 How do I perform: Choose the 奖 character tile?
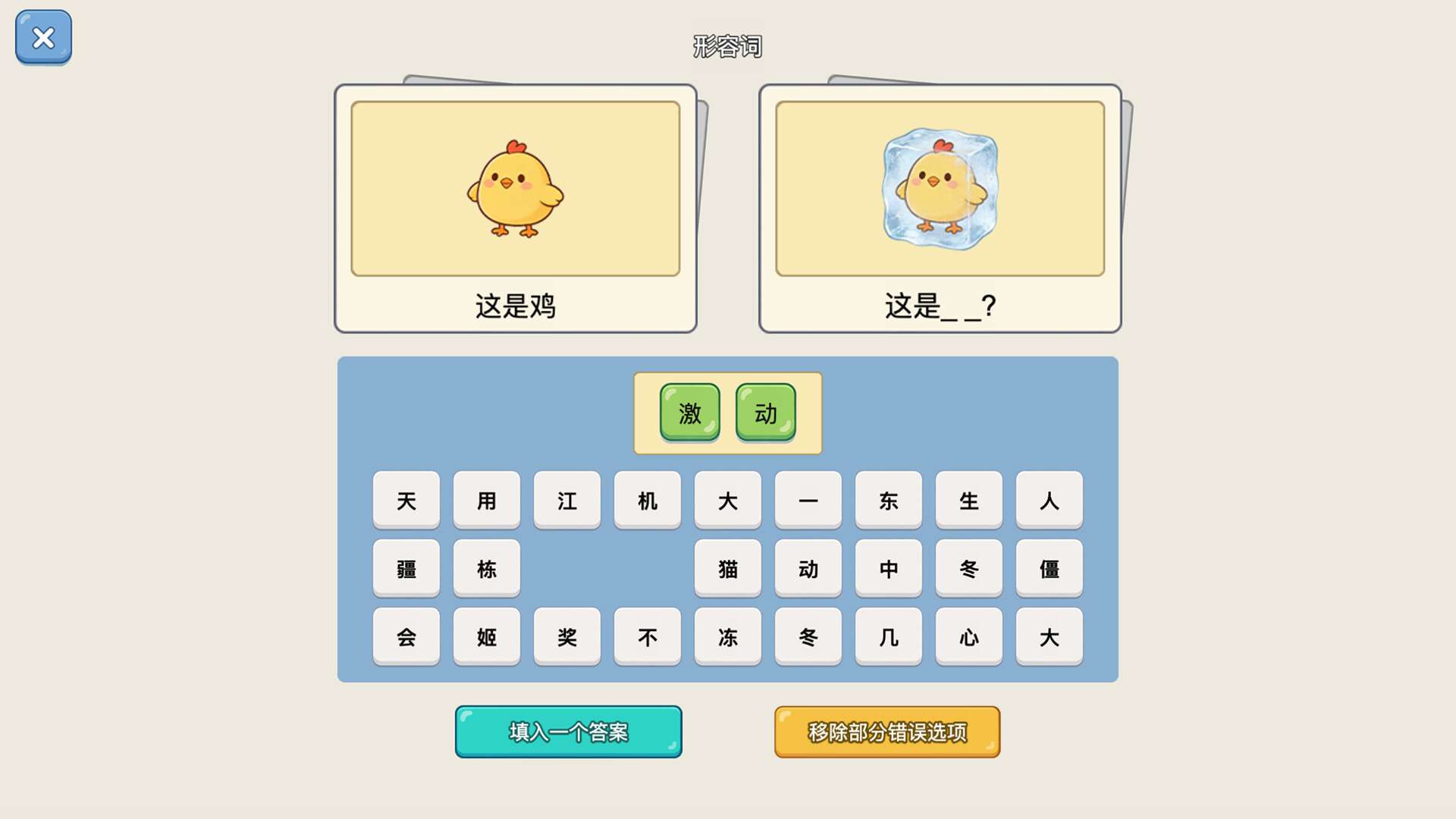[x=566, y=637]
